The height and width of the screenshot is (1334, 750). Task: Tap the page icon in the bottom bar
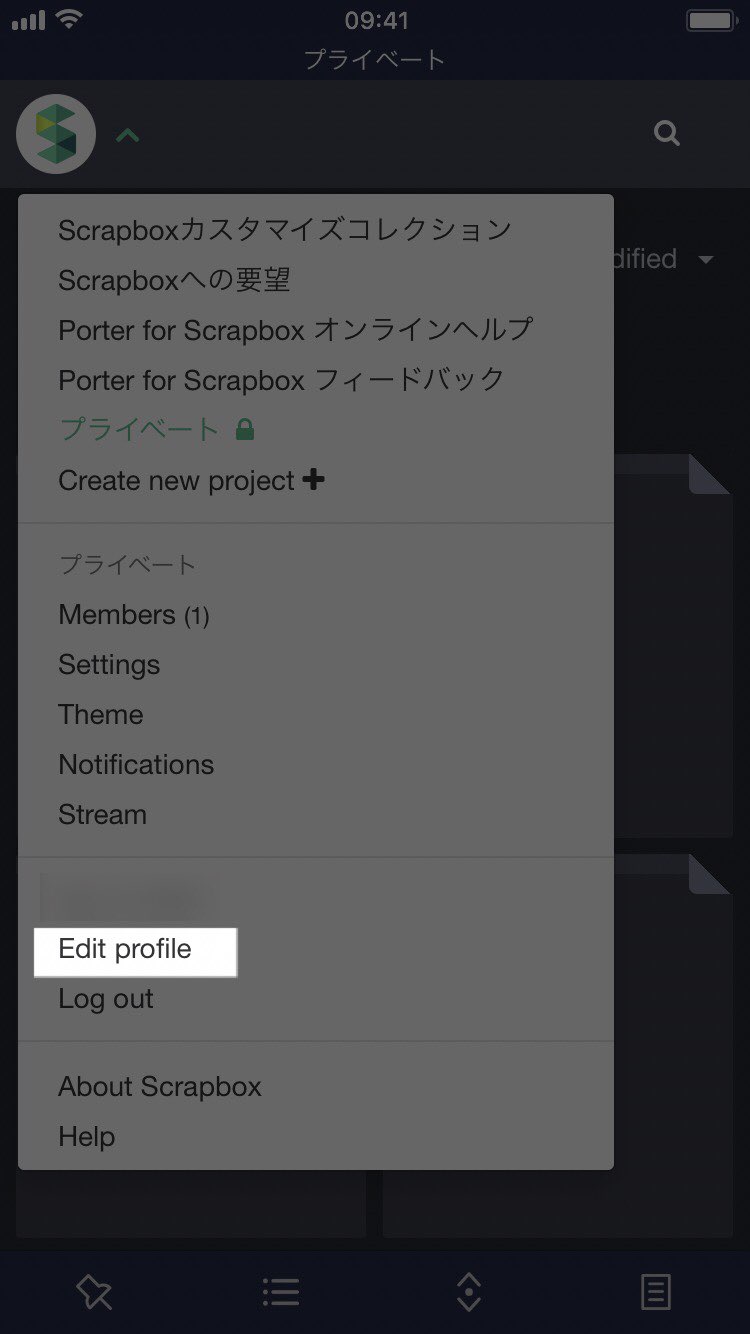[655, 1292]
